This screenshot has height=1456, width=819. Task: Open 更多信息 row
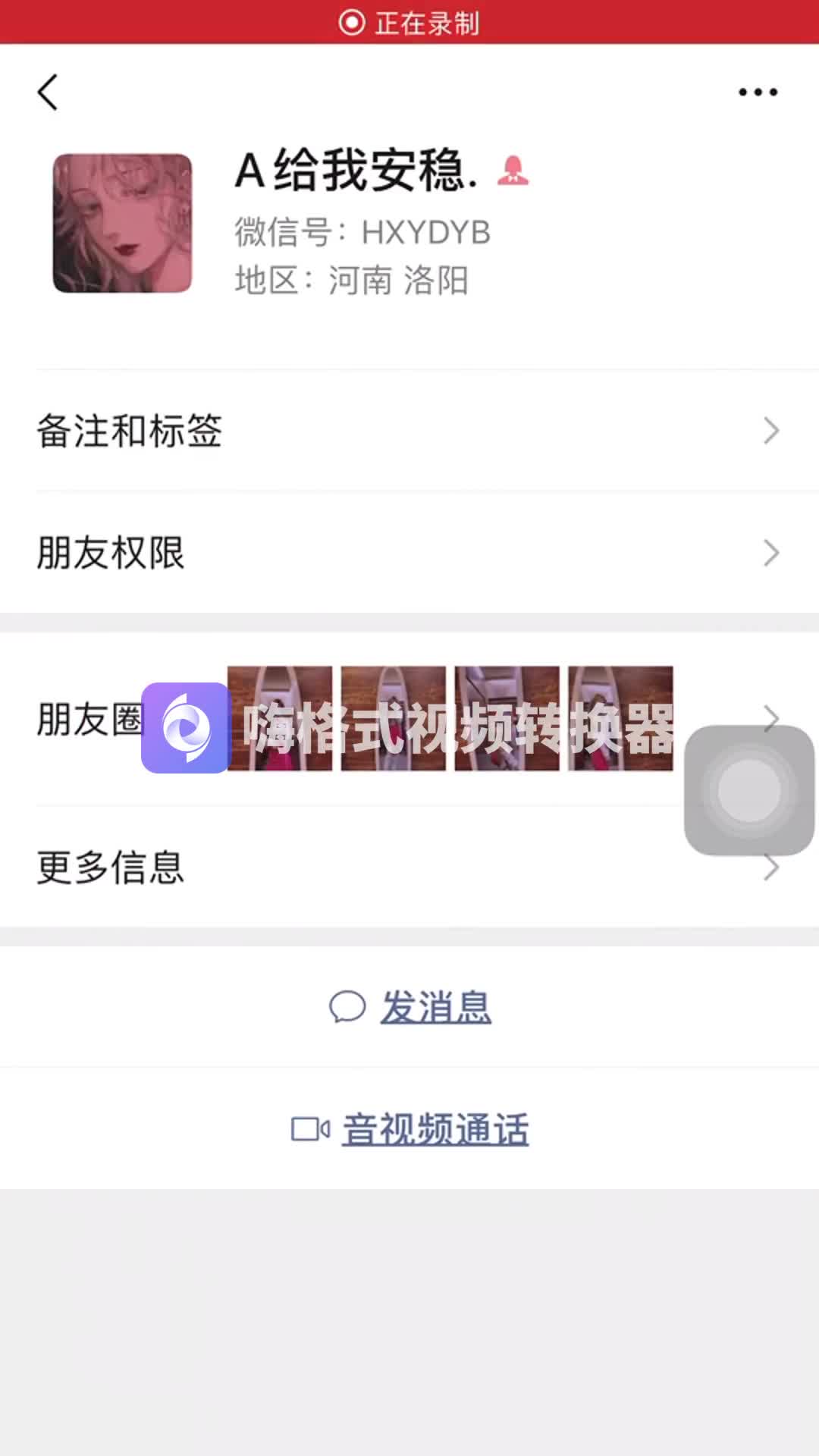(341, 867)
